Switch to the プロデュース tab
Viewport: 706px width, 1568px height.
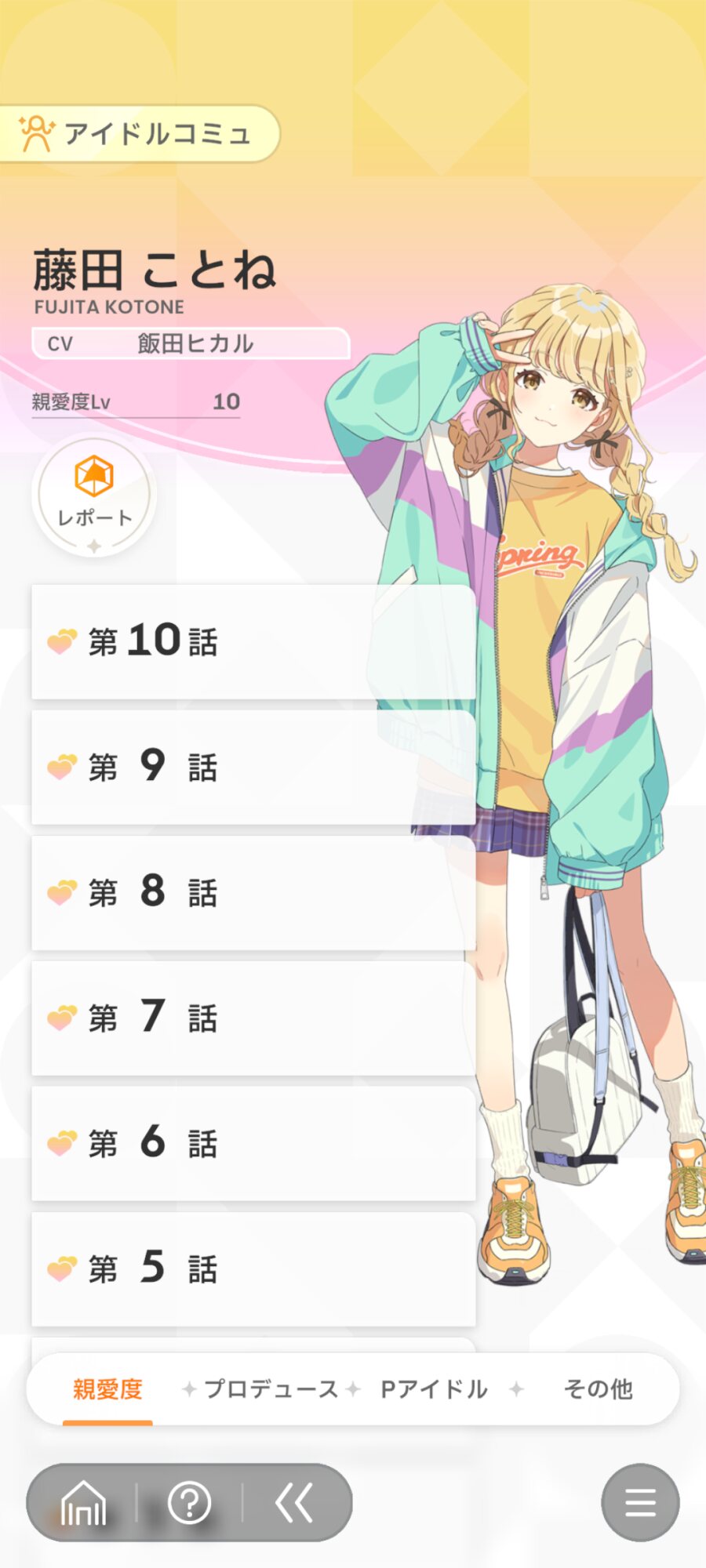[x=271, y=1389]
